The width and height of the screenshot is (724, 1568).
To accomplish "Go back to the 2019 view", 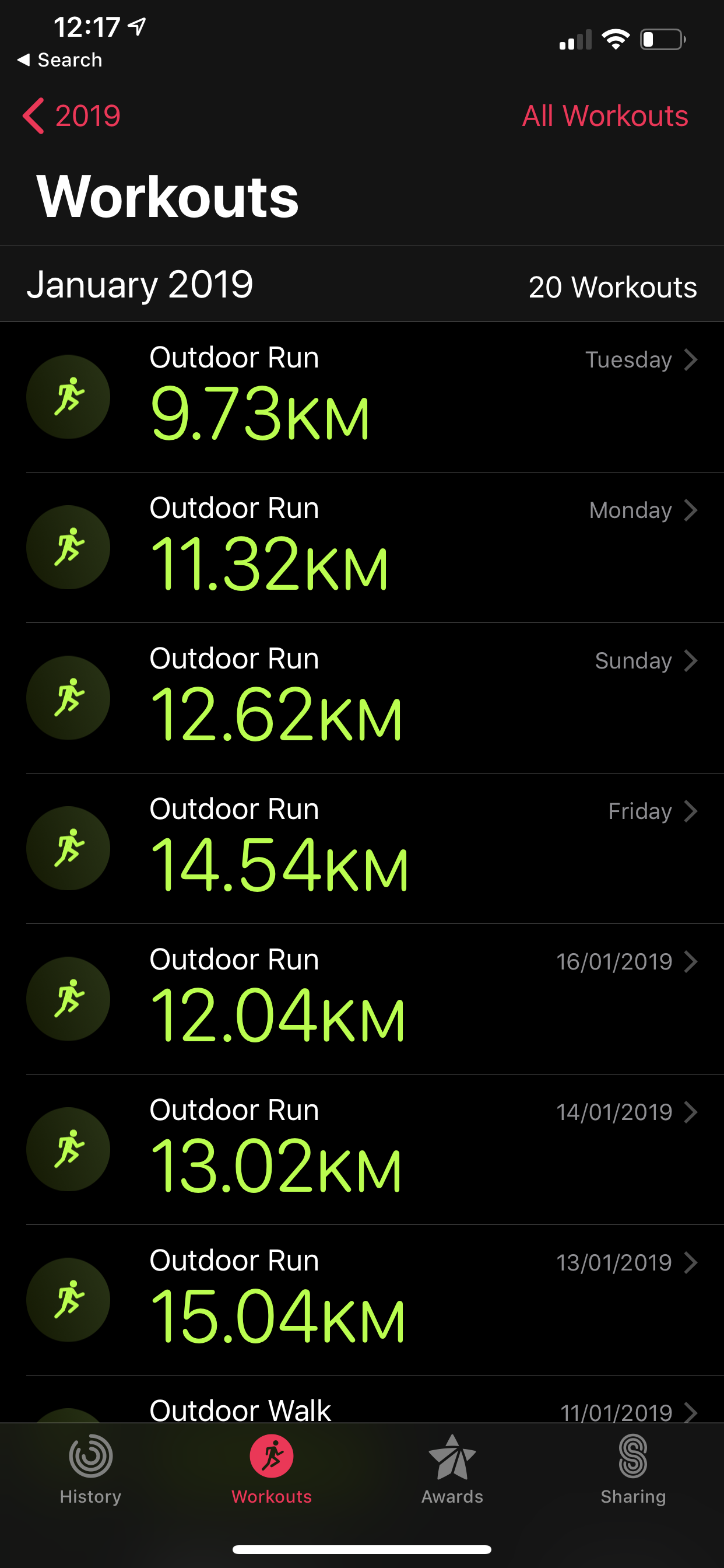I will coord(72,116).
